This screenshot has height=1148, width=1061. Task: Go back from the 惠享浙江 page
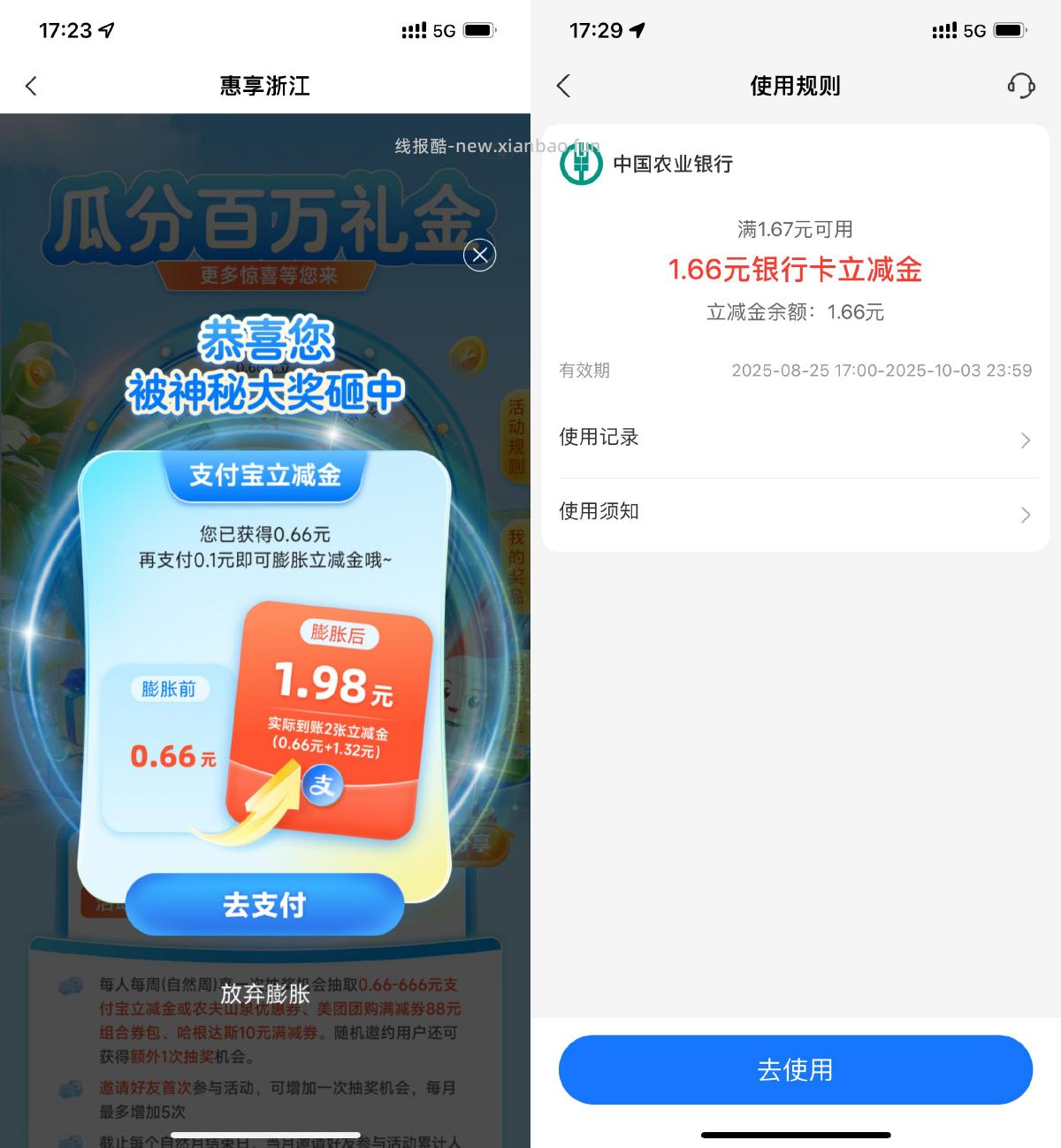32,86
